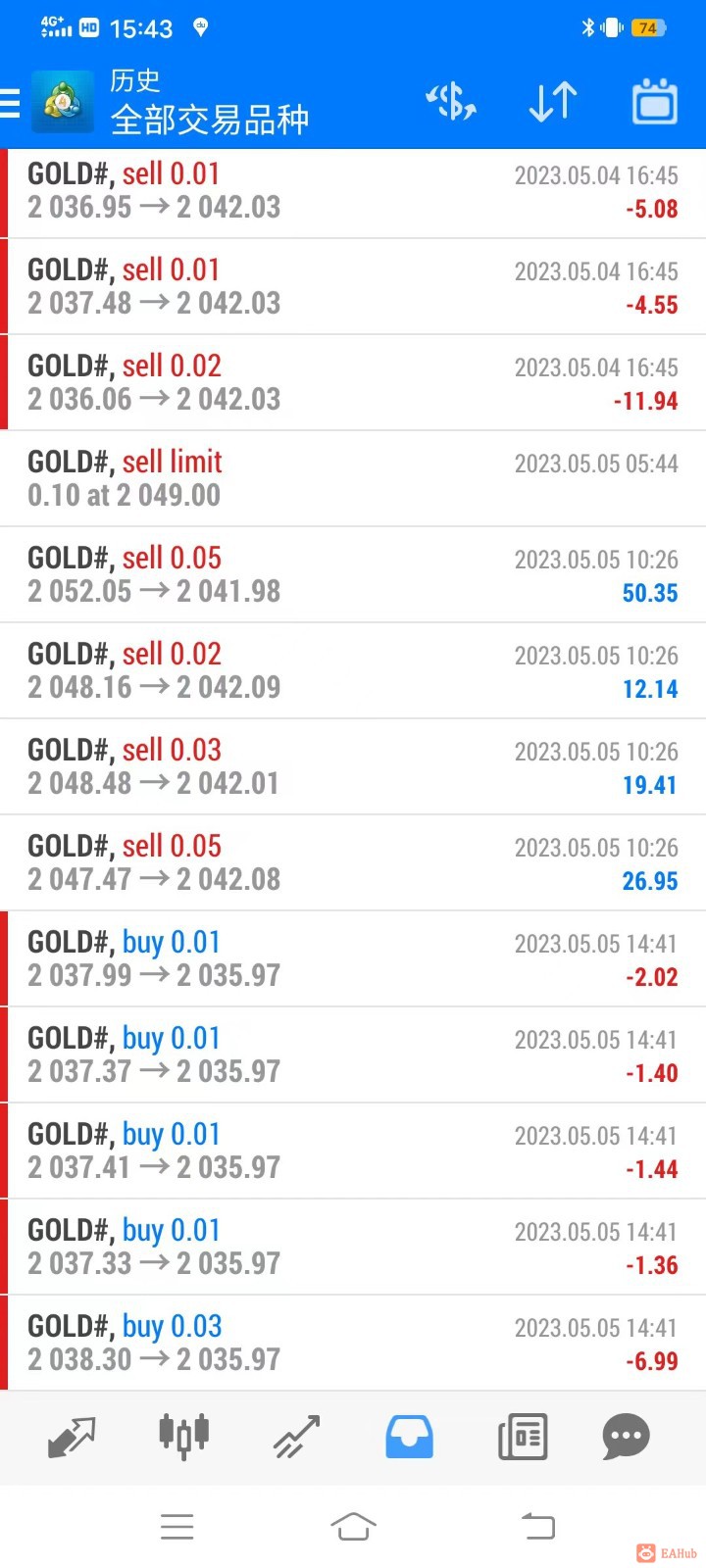
Task: Open the sell 0.02 trade with -11.94 loss
Action: (353, 383)
